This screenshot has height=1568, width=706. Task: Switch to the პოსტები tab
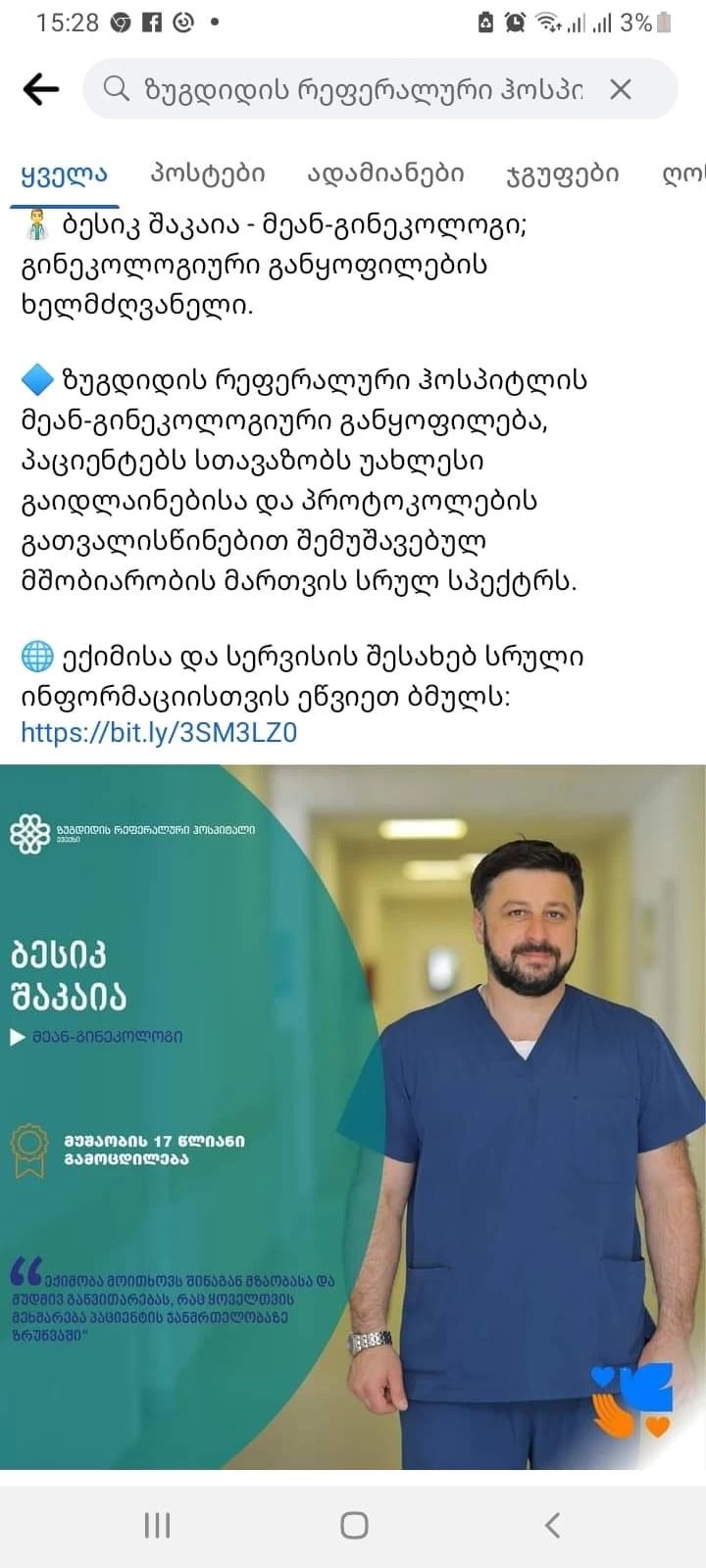pyautogui.click(x=208, y=174)
